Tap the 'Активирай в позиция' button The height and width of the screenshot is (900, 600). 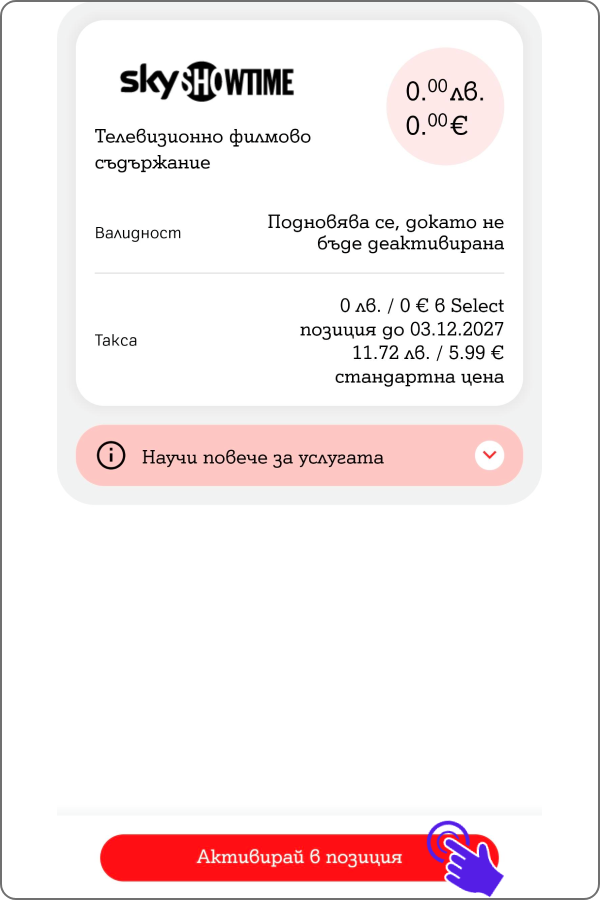click(x=299, y=857)
